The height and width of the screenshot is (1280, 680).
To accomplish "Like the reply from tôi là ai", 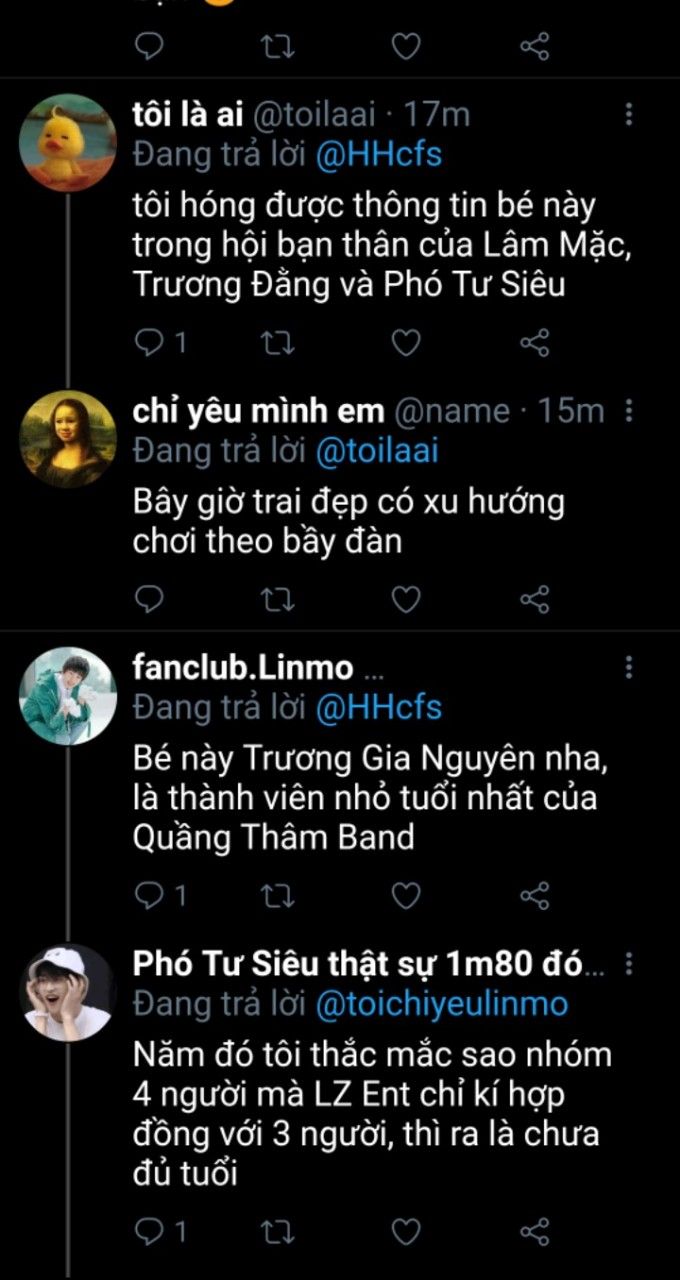I will click(x=405, y=343).
